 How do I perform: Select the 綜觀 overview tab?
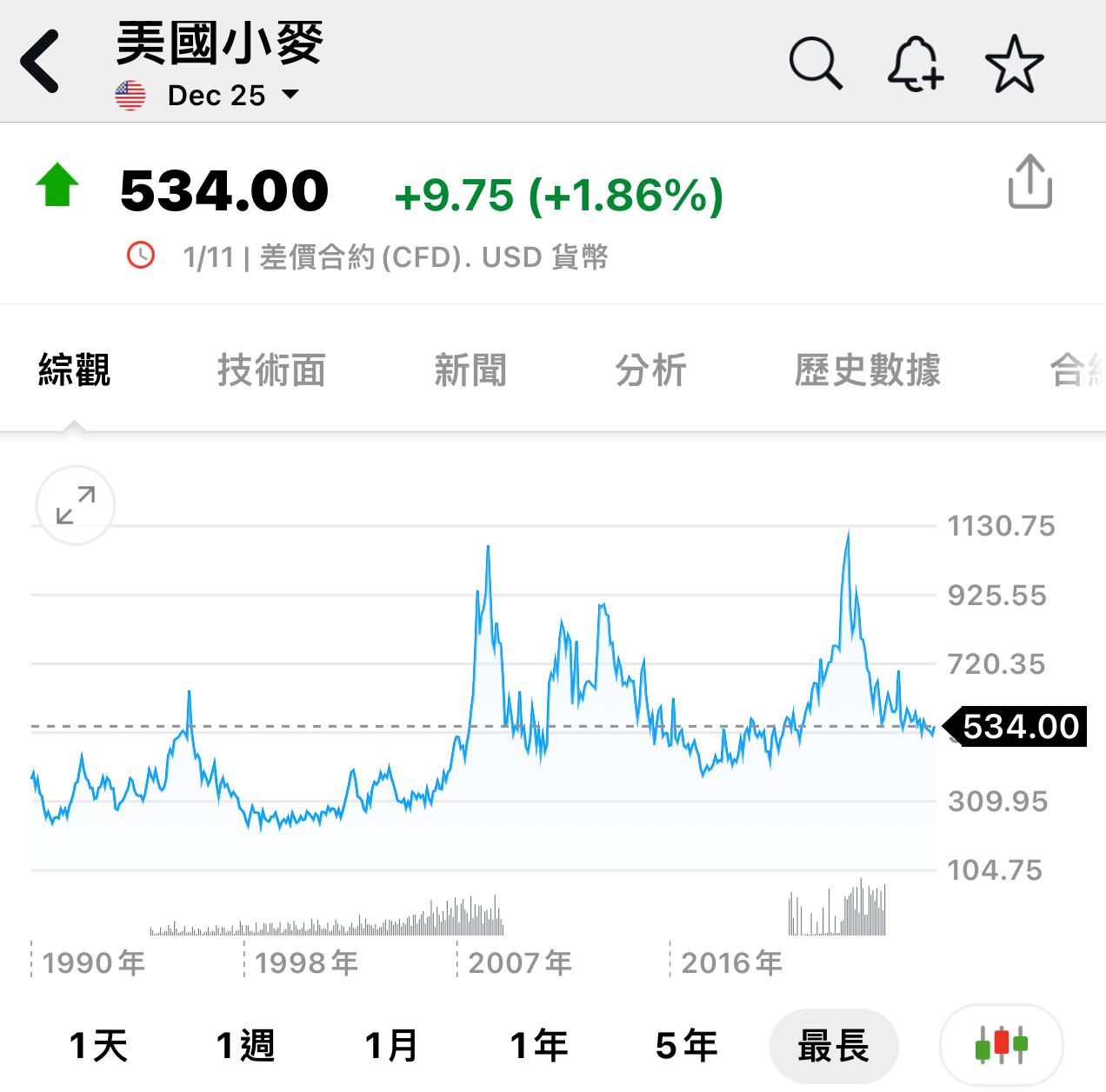pyautogui.click(x=75, y=370)
